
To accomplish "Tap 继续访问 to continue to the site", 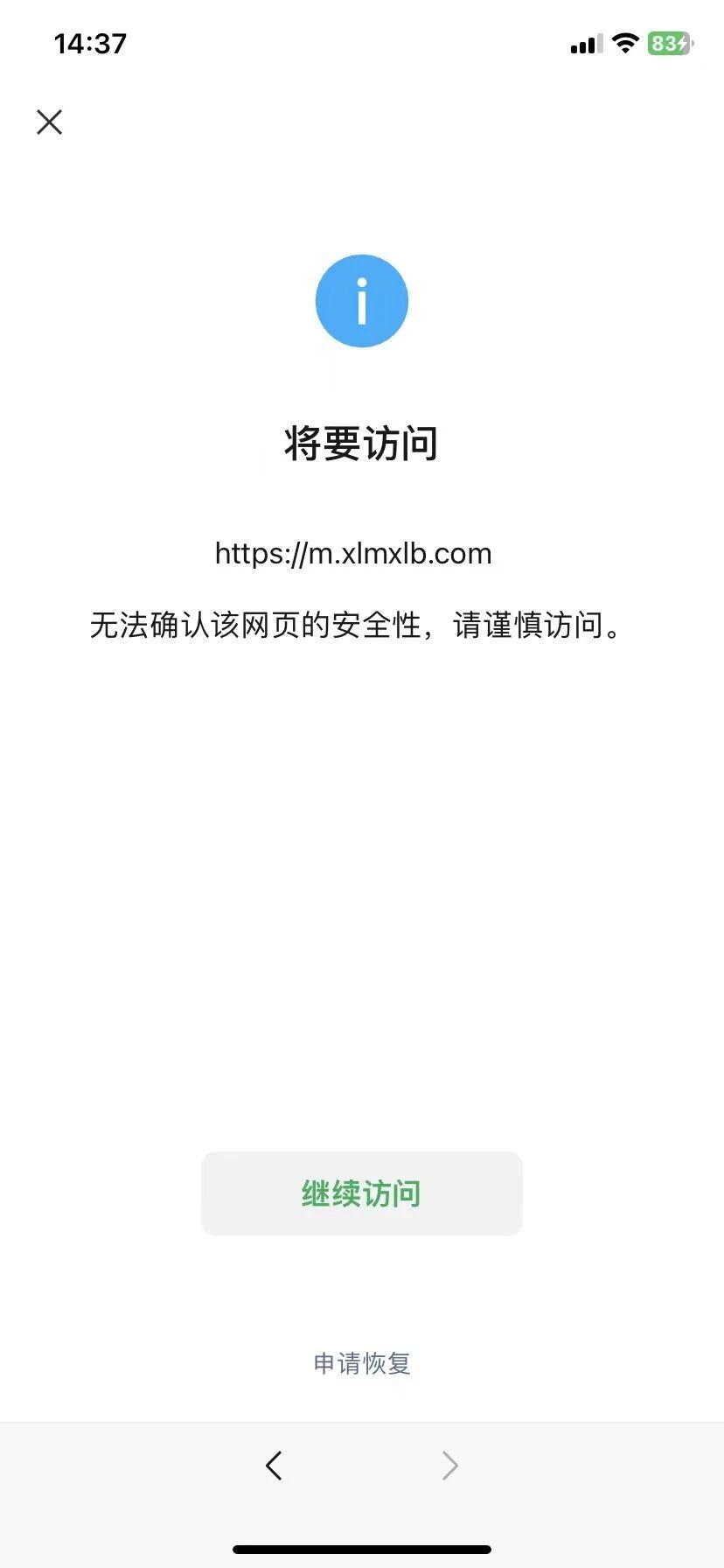I will (361, 1193).
